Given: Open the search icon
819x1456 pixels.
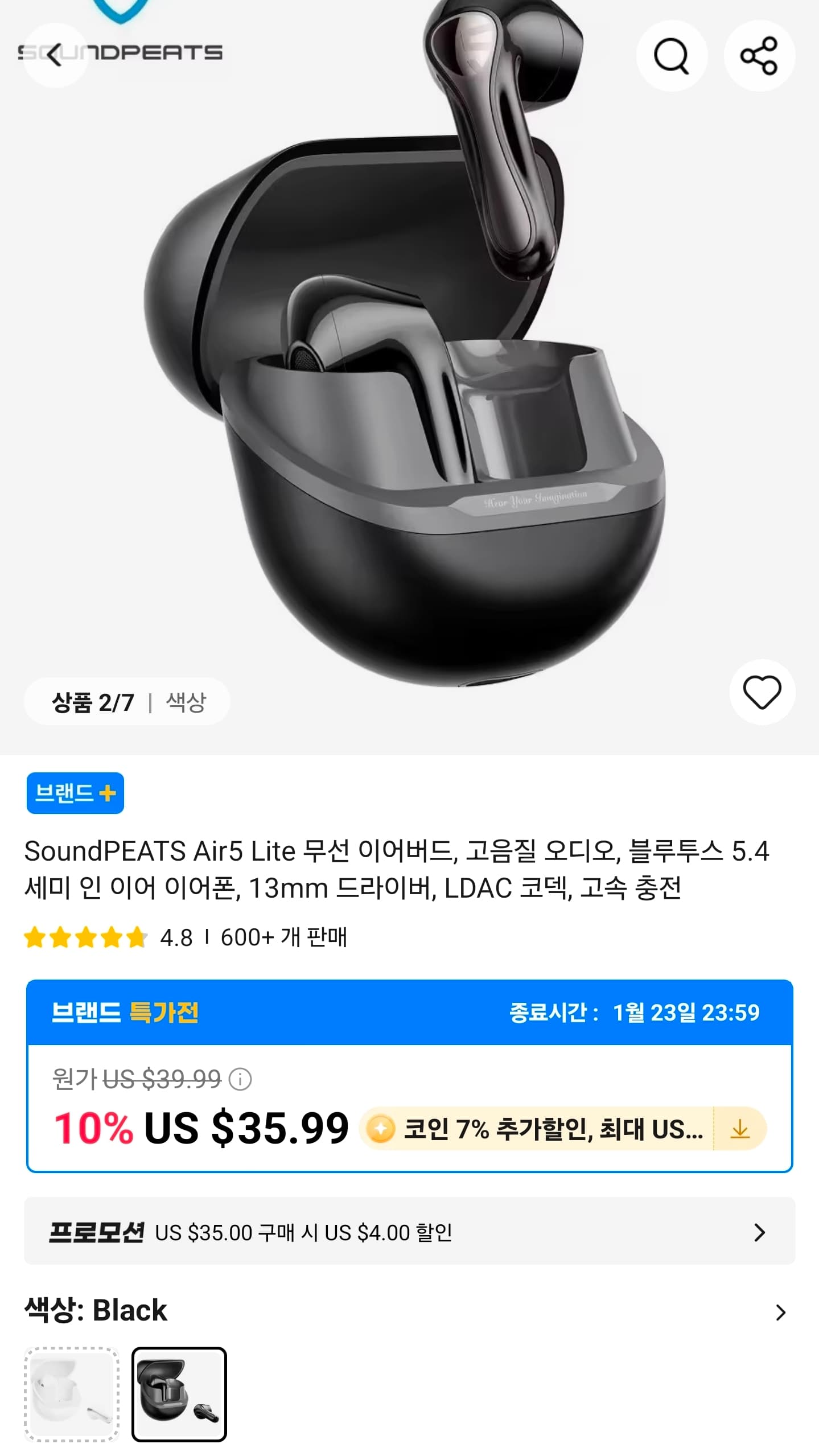Looking at the screenshot, I should pyautogui.click(x=673, y=55).
